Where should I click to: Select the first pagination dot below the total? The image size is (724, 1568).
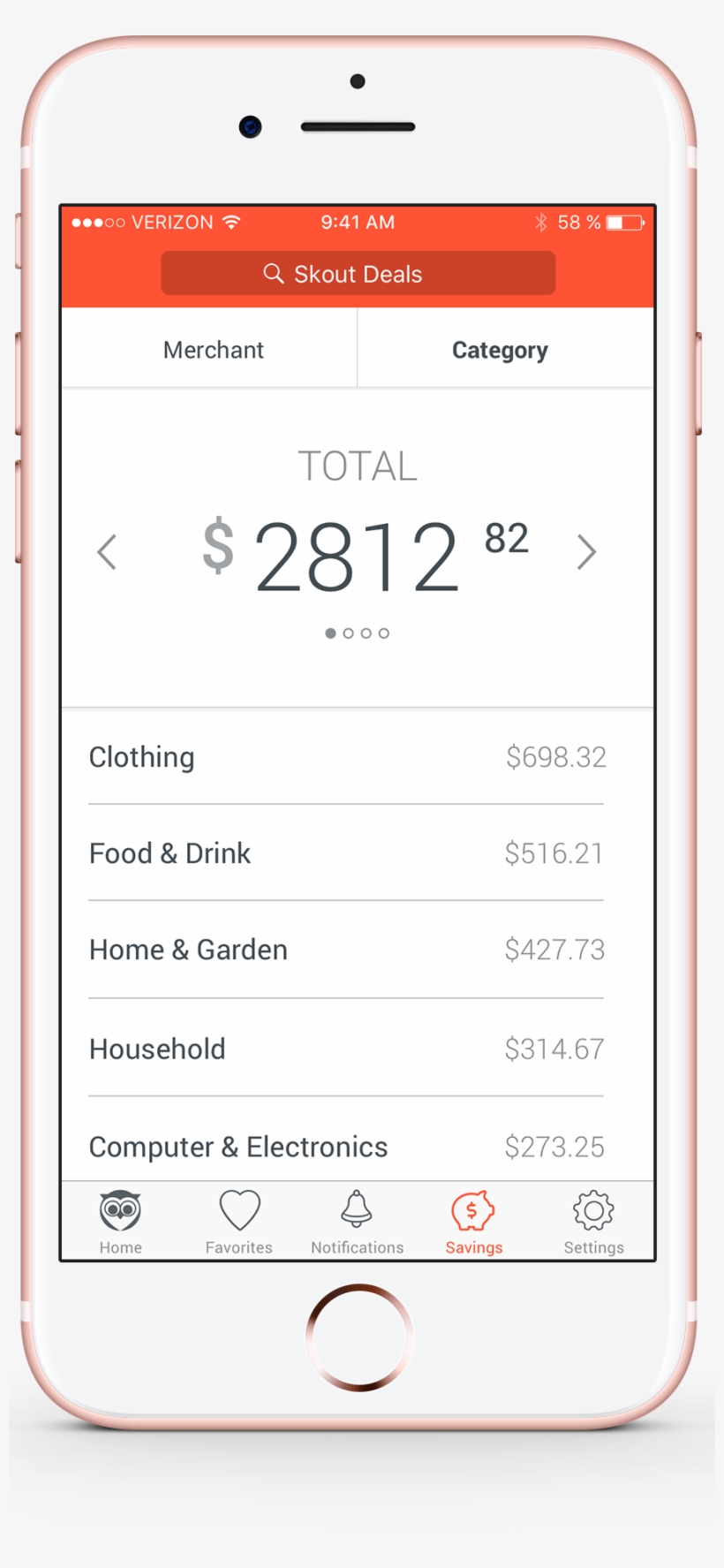point(330,633)
